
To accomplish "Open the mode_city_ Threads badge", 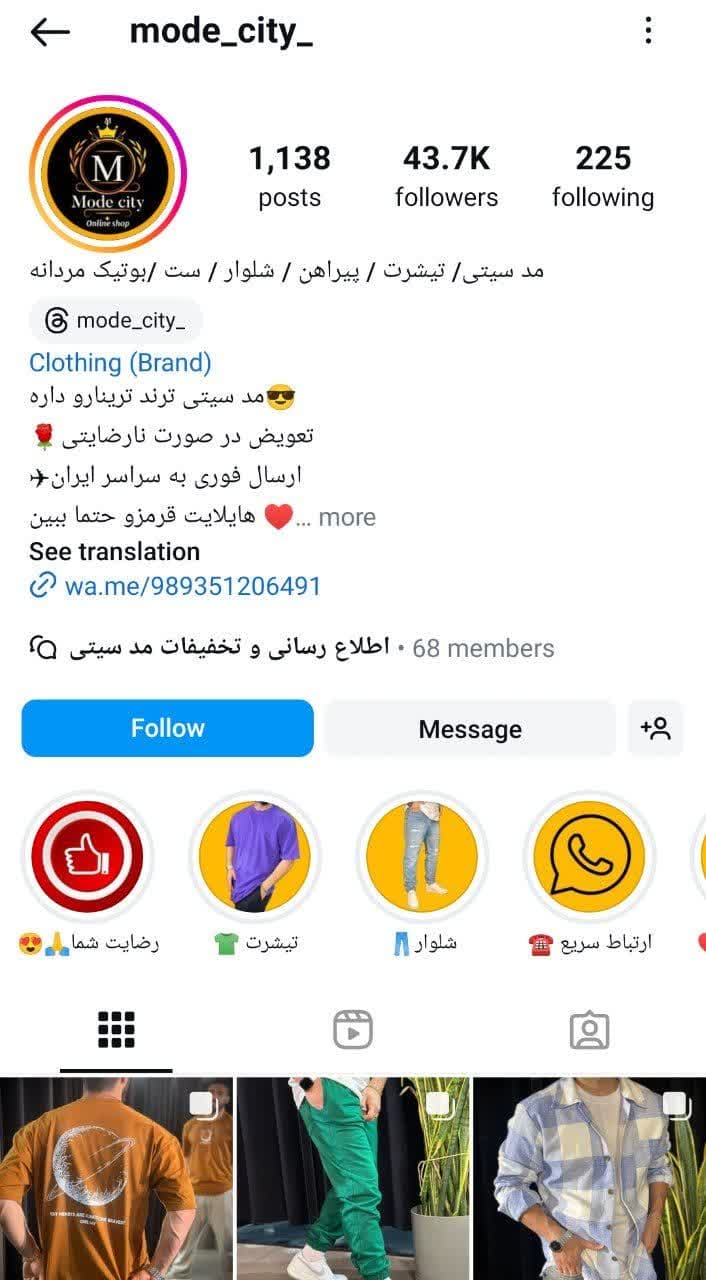I will tap(116, 321).
